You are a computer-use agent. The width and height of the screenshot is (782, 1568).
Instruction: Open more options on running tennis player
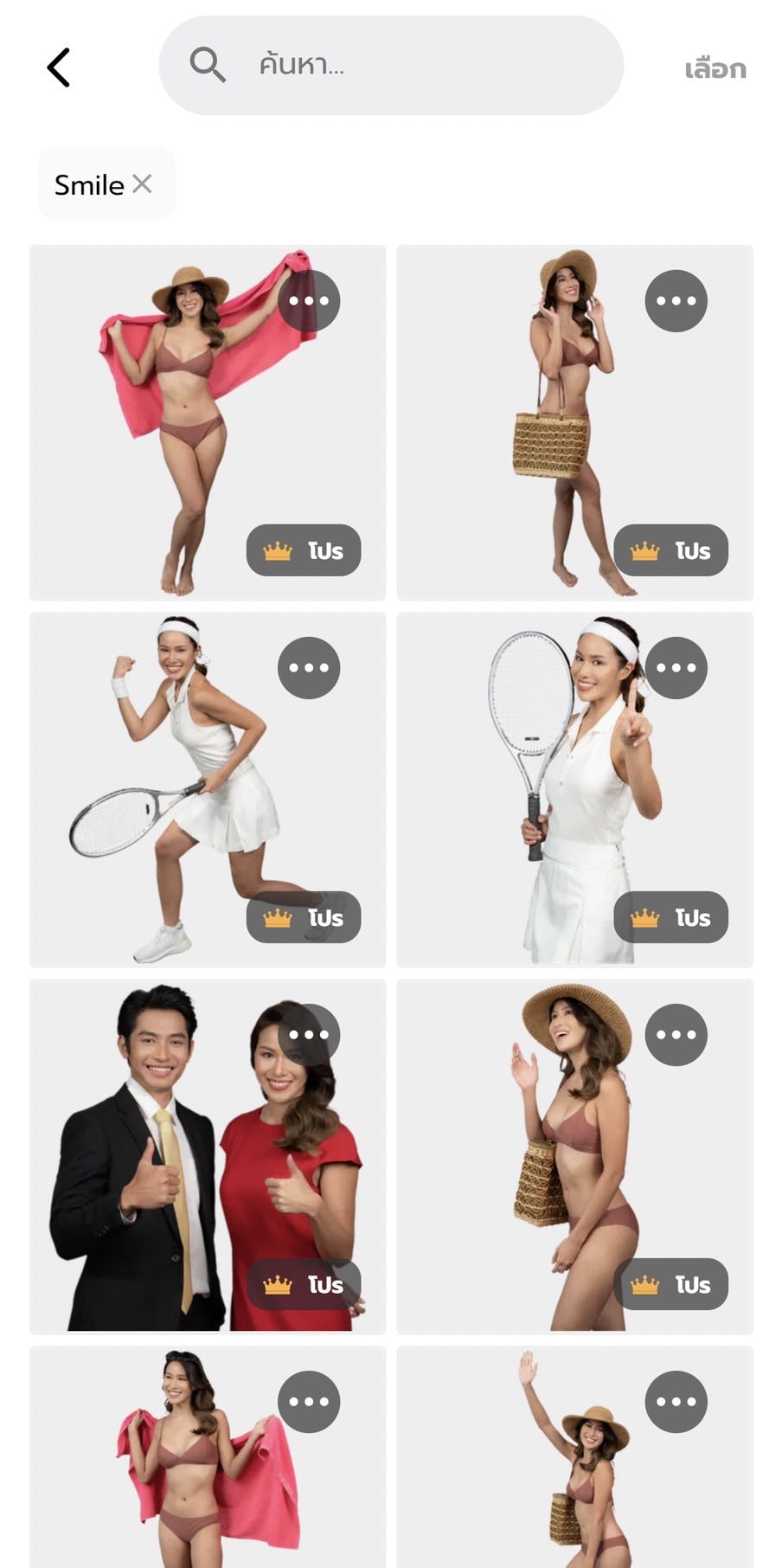click(x=309, y=668)
